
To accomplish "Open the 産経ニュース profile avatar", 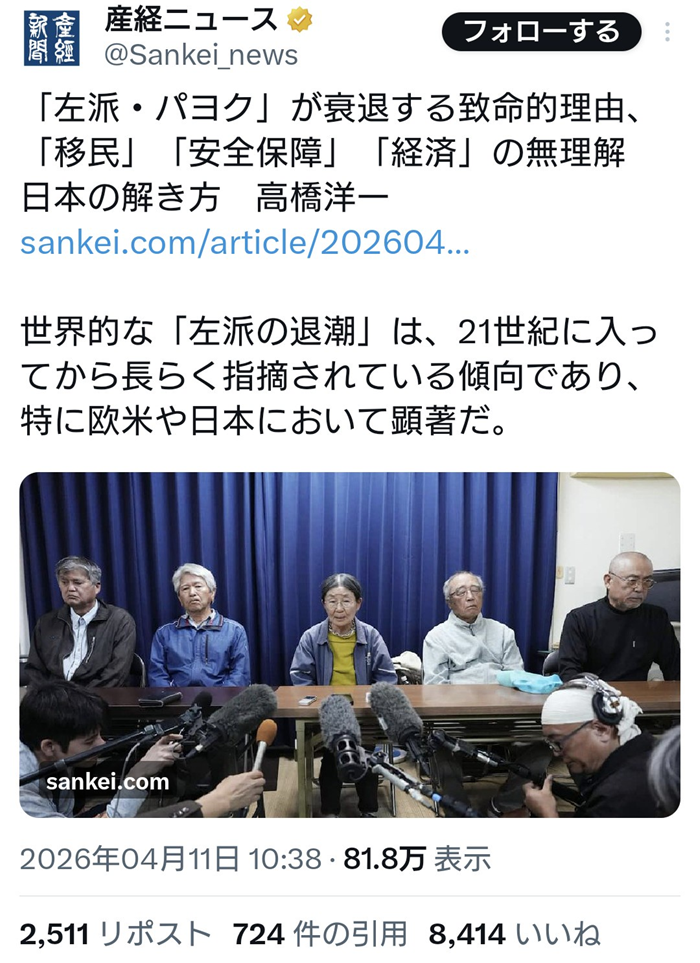I will pyautogui.click(x=51, y=37).
